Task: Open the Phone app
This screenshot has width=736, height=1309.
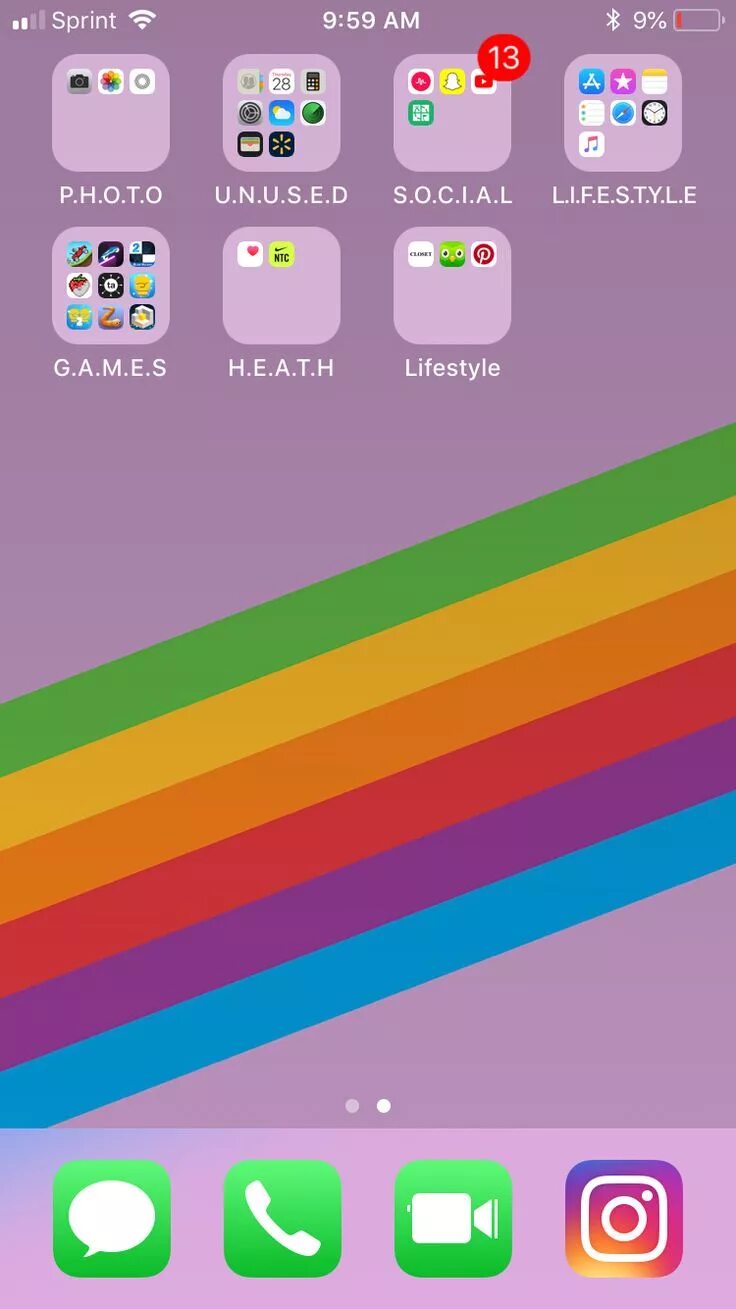Action: [x=282, y=1218]
